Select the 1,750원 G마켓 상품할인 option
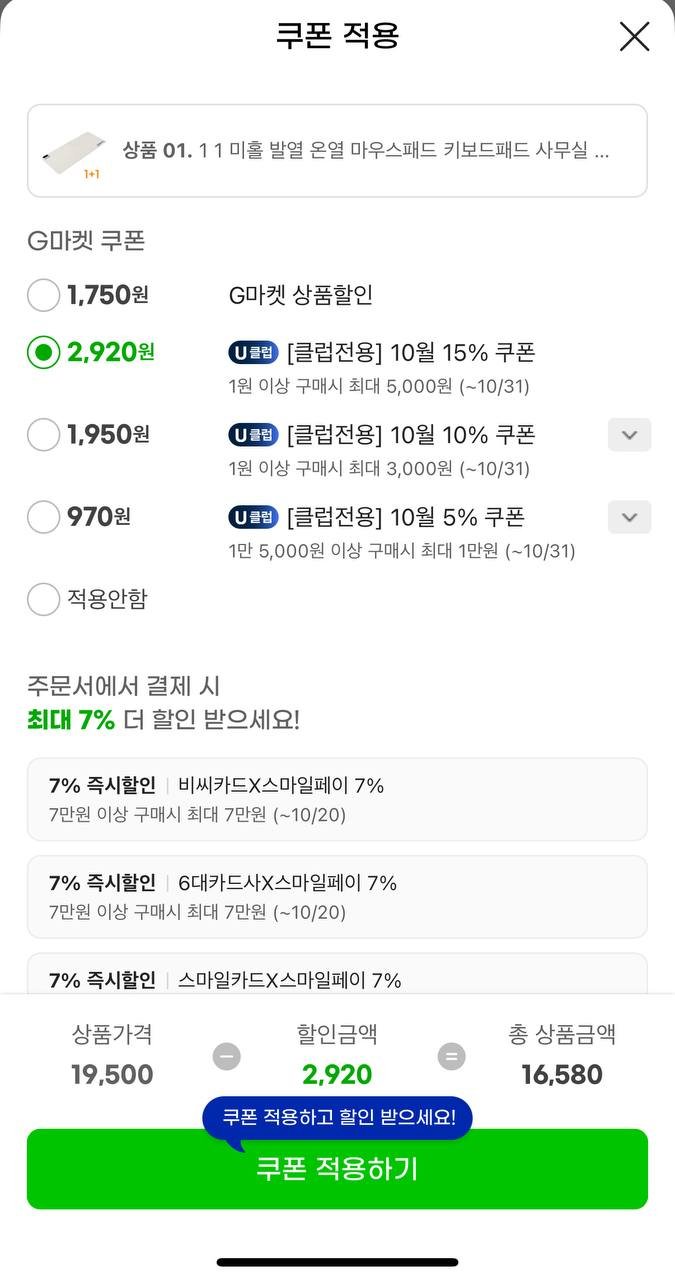The width and height of the screenshot is (675, 1280). click(x=44, y=295)
